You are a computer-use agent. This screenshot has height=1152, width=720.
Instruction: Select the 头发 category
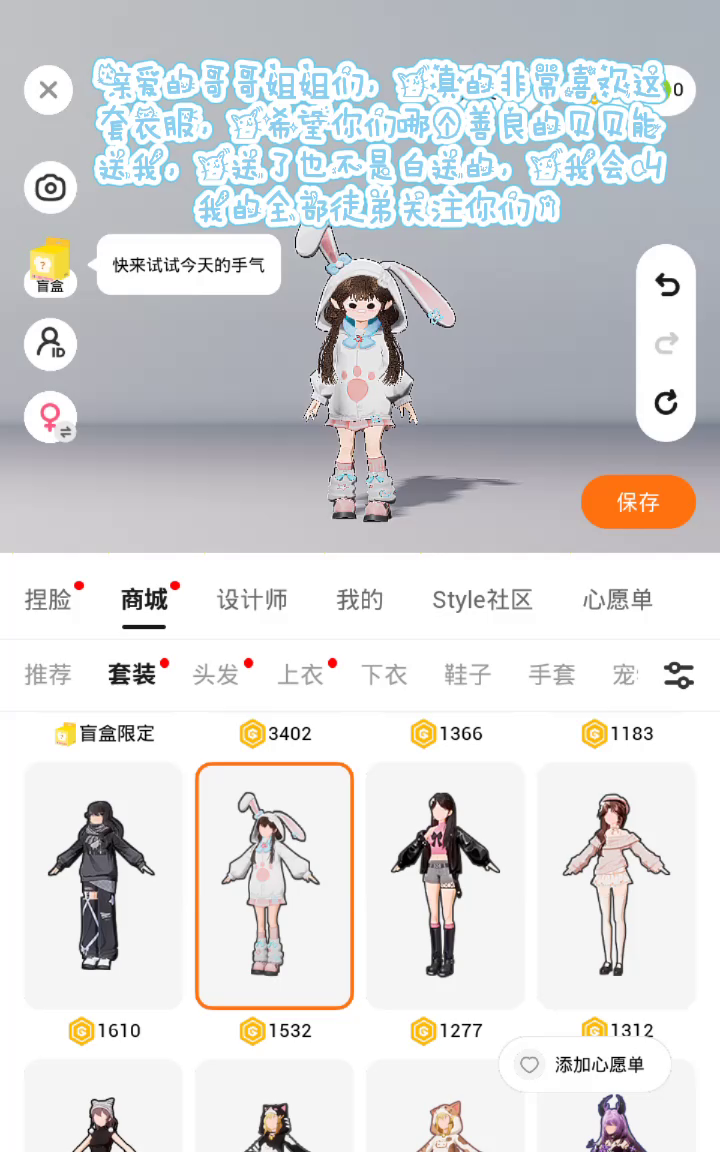216,675
